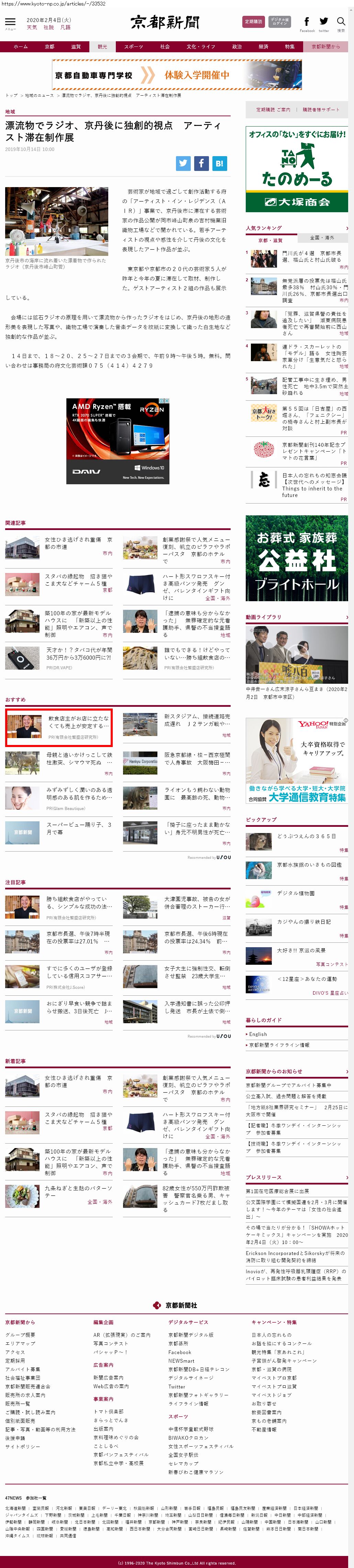Select the スポーツ navigation tab
354x1568 pixels.
pyautogui.click(x=133, y=47)
